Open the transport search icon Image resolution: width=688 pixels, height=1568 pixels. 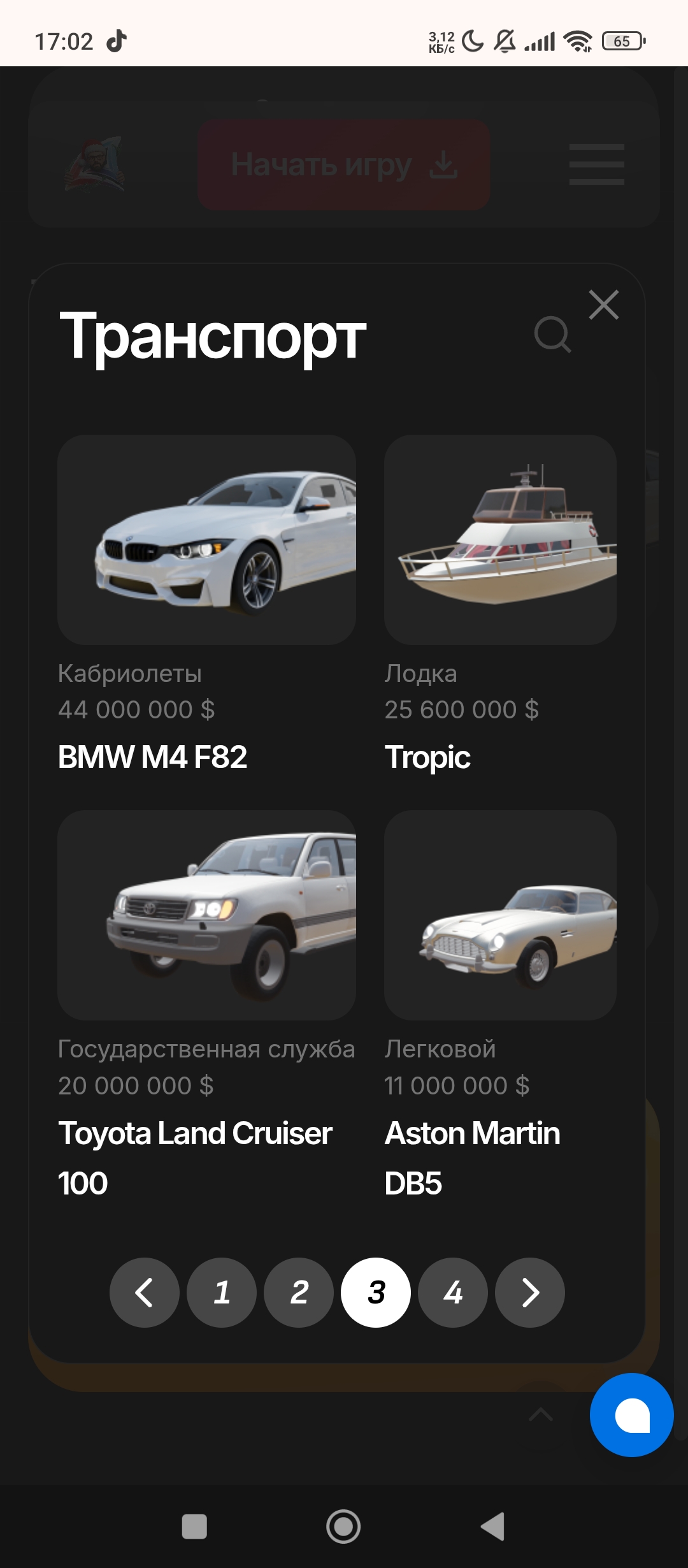[552, 334]
